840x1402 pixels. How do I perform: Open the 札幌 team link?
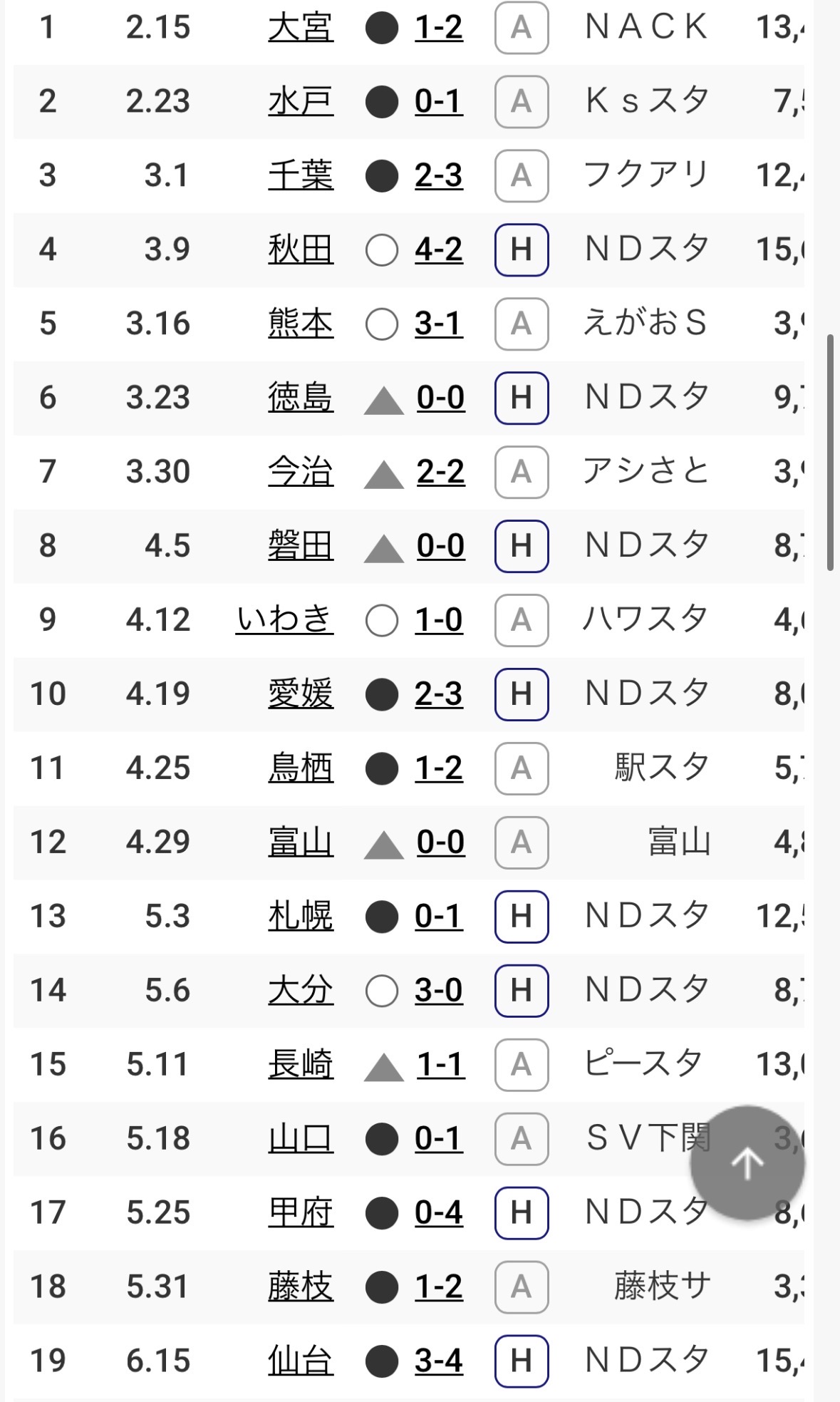301,917
